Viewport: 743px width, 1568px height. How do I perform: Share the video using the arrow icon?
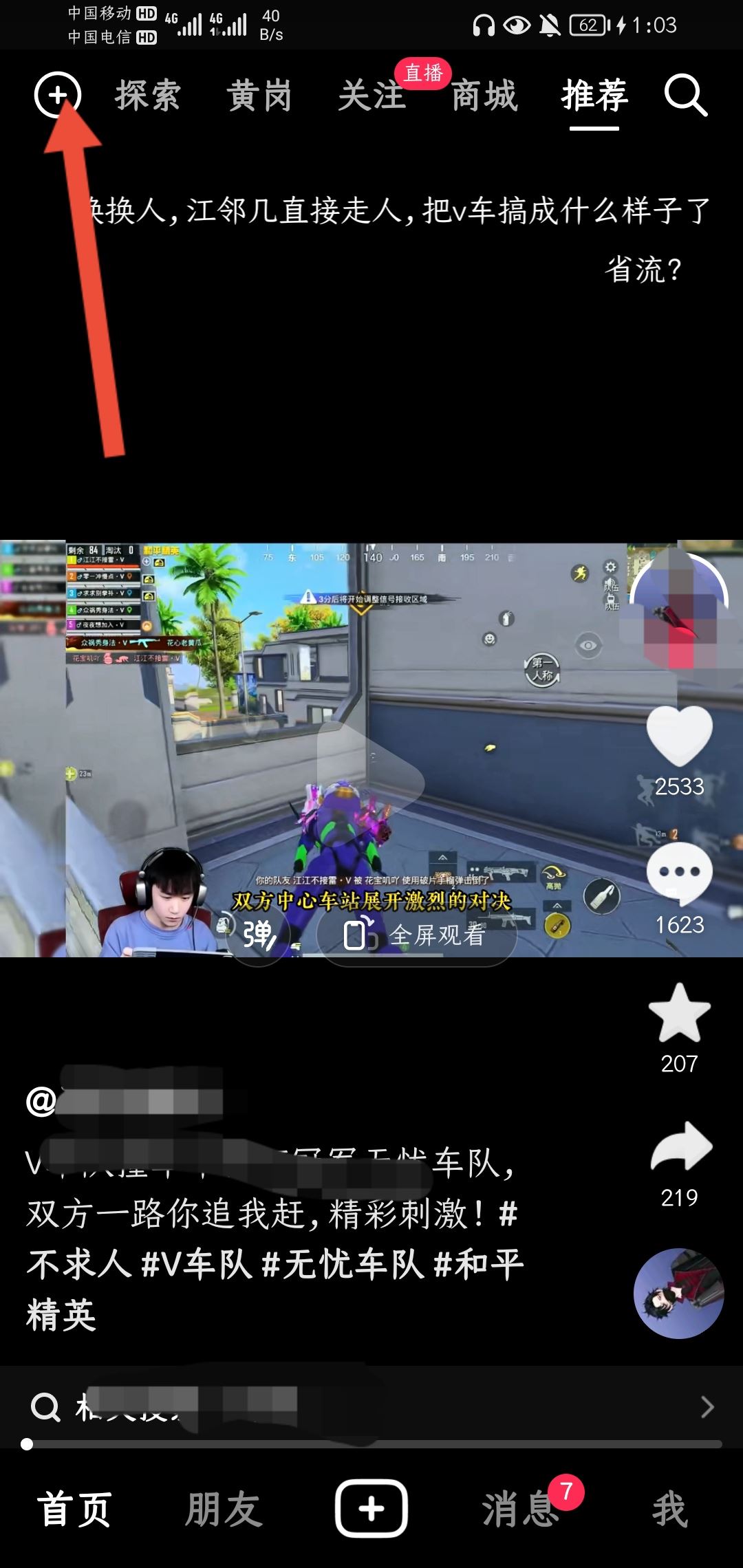pos(680,1147)
